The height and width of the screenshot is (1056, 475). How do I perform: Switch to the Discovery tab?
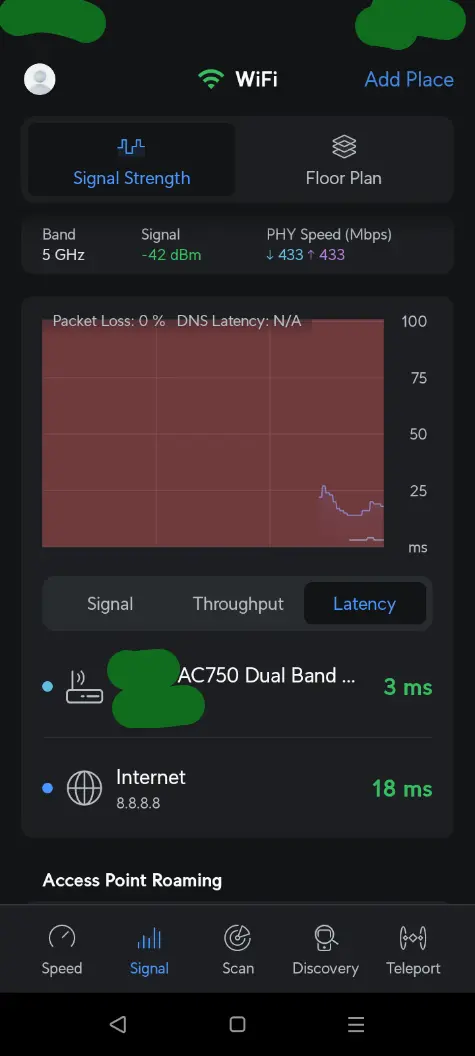tap(325, 950)
